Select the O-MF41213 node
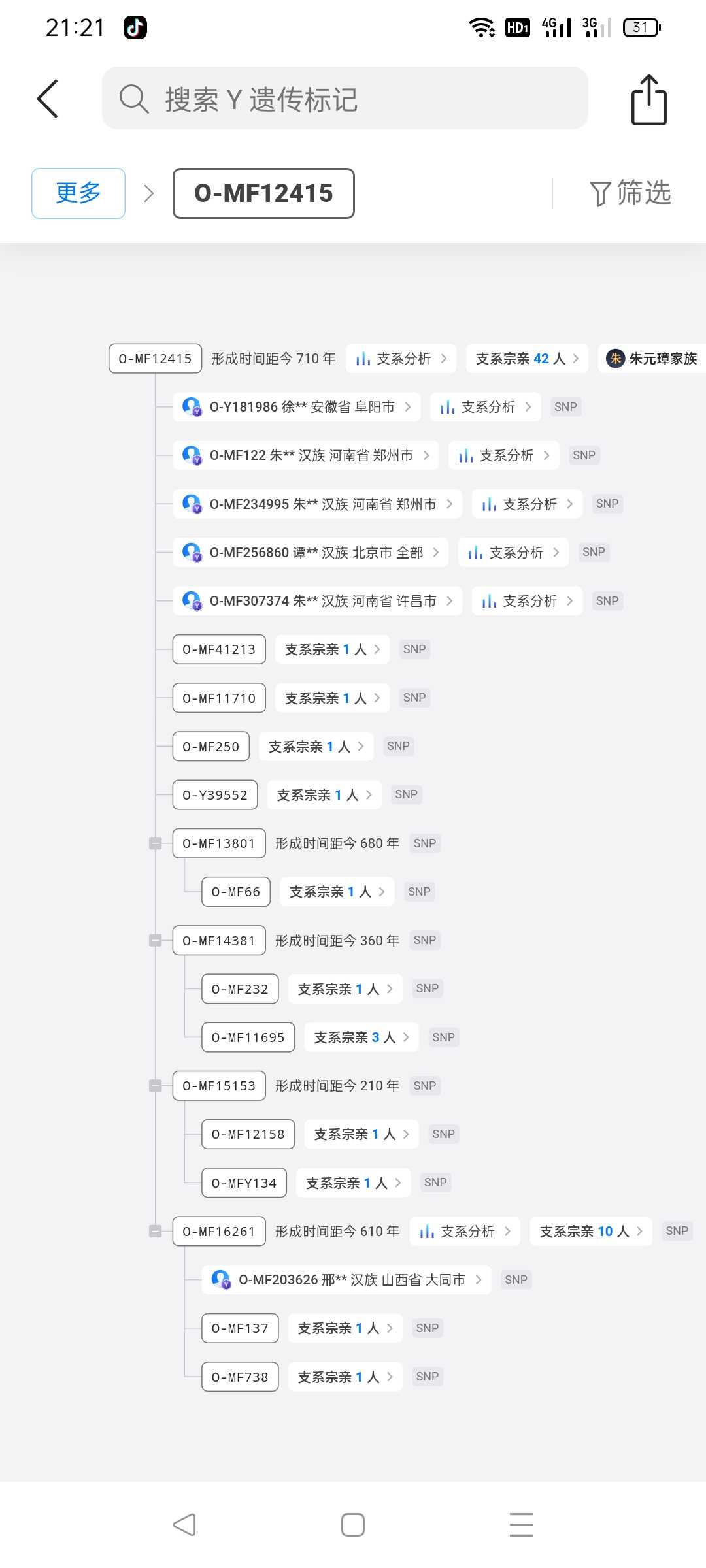This screenshot has width=706, height=1568. pos(219,649)
